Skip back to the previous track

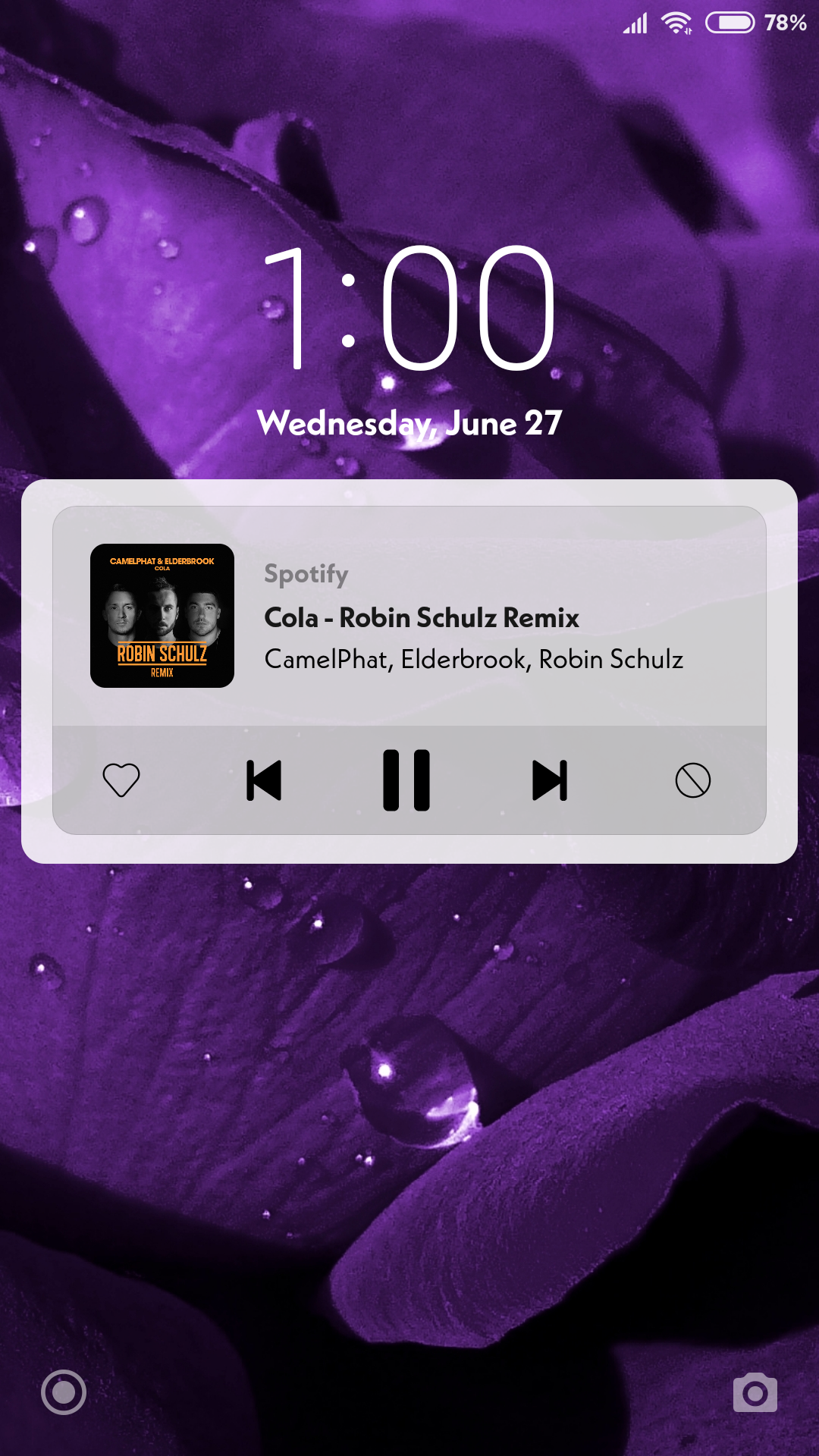(264, 780)
